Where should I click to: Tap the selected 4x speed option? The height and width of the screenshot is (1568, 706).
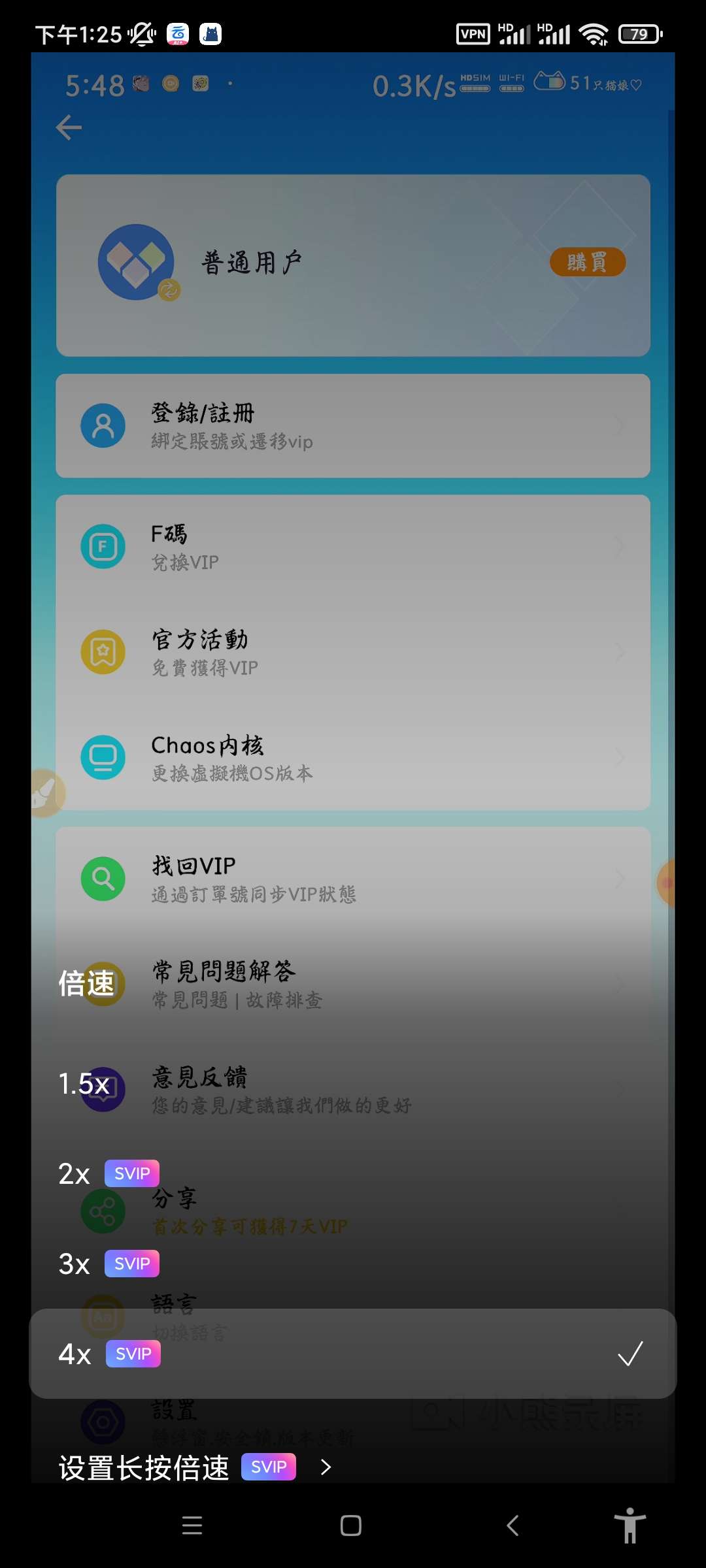click(x=353, y=1354)
